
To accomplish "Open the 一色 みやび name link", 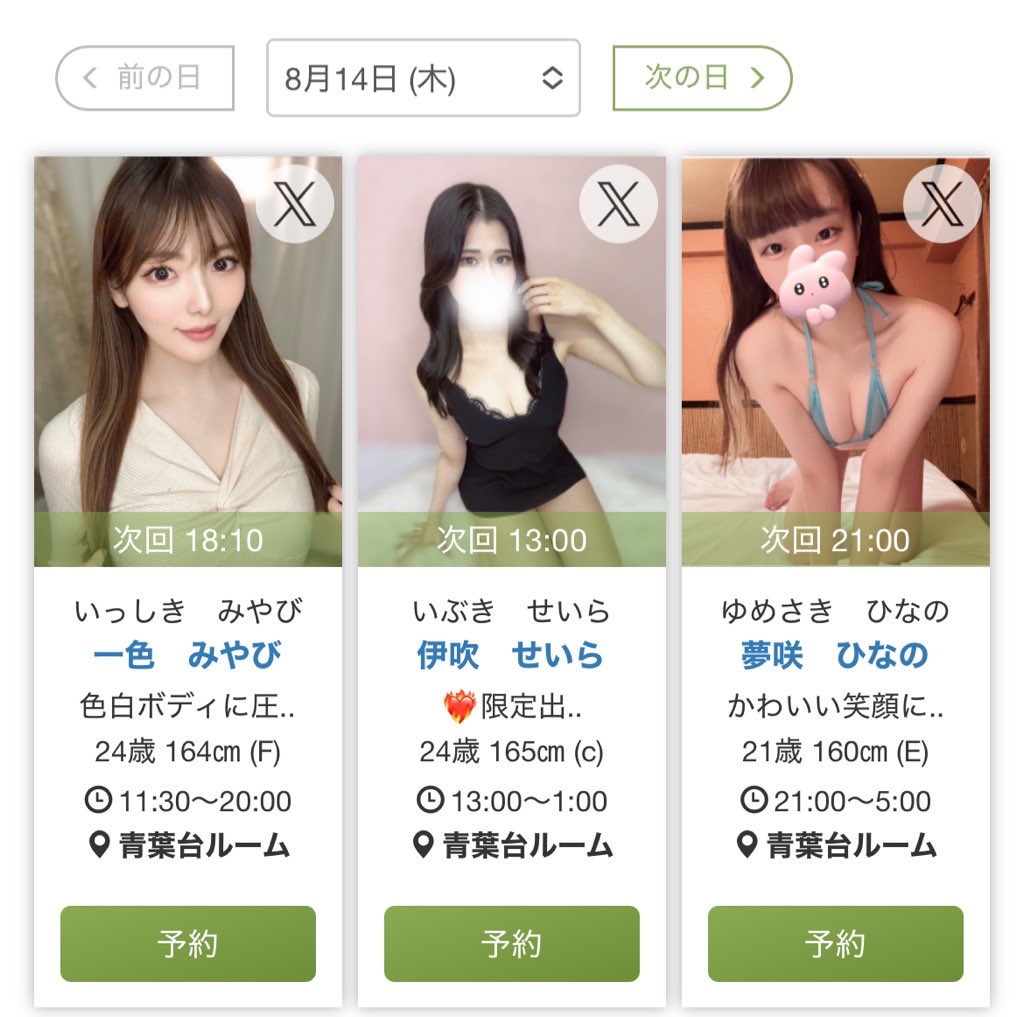I will [188, 655].
